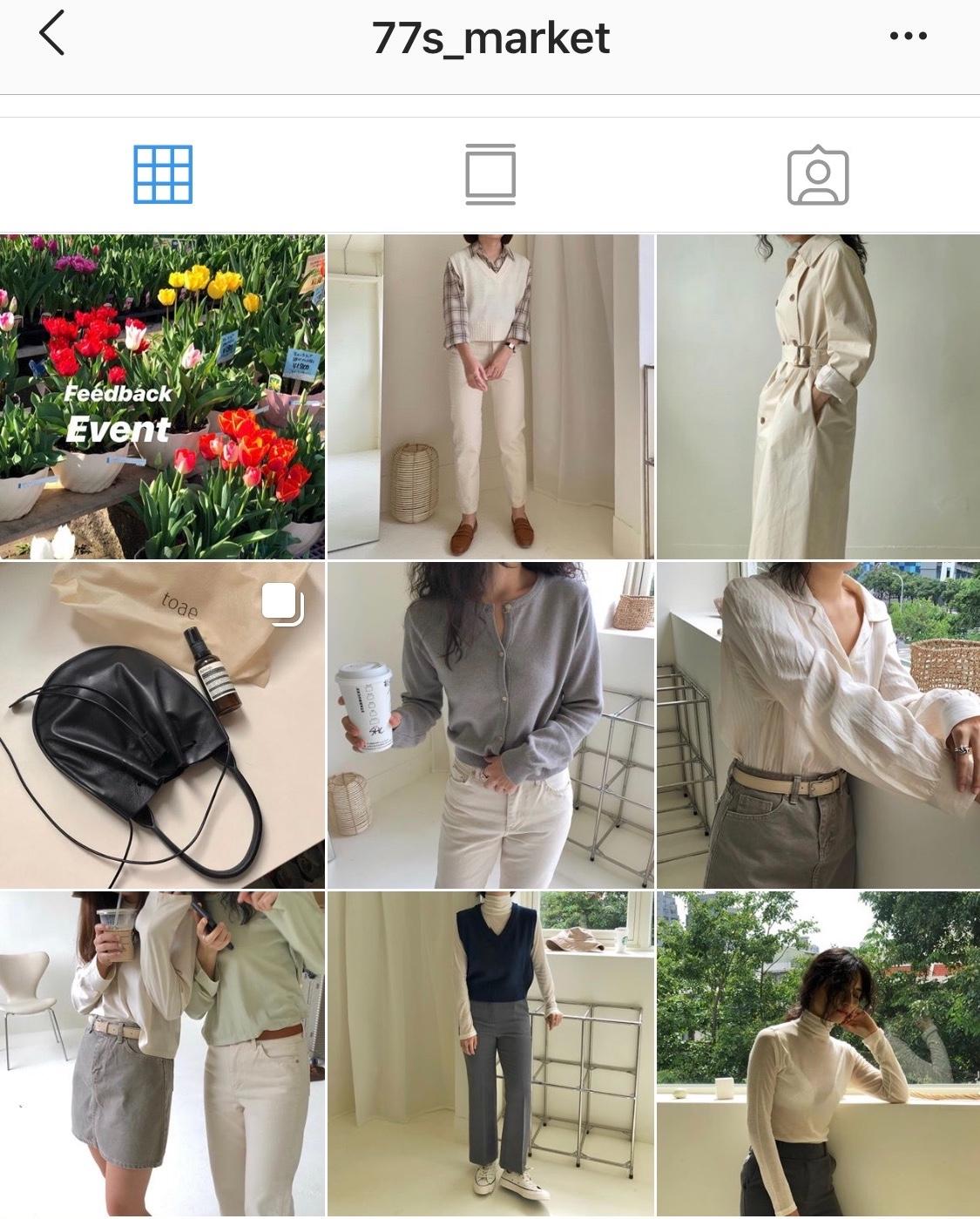Open the tagged photos tab
Image resolution: width=980 pixels, height=1219 pixels.
point(817,175)
